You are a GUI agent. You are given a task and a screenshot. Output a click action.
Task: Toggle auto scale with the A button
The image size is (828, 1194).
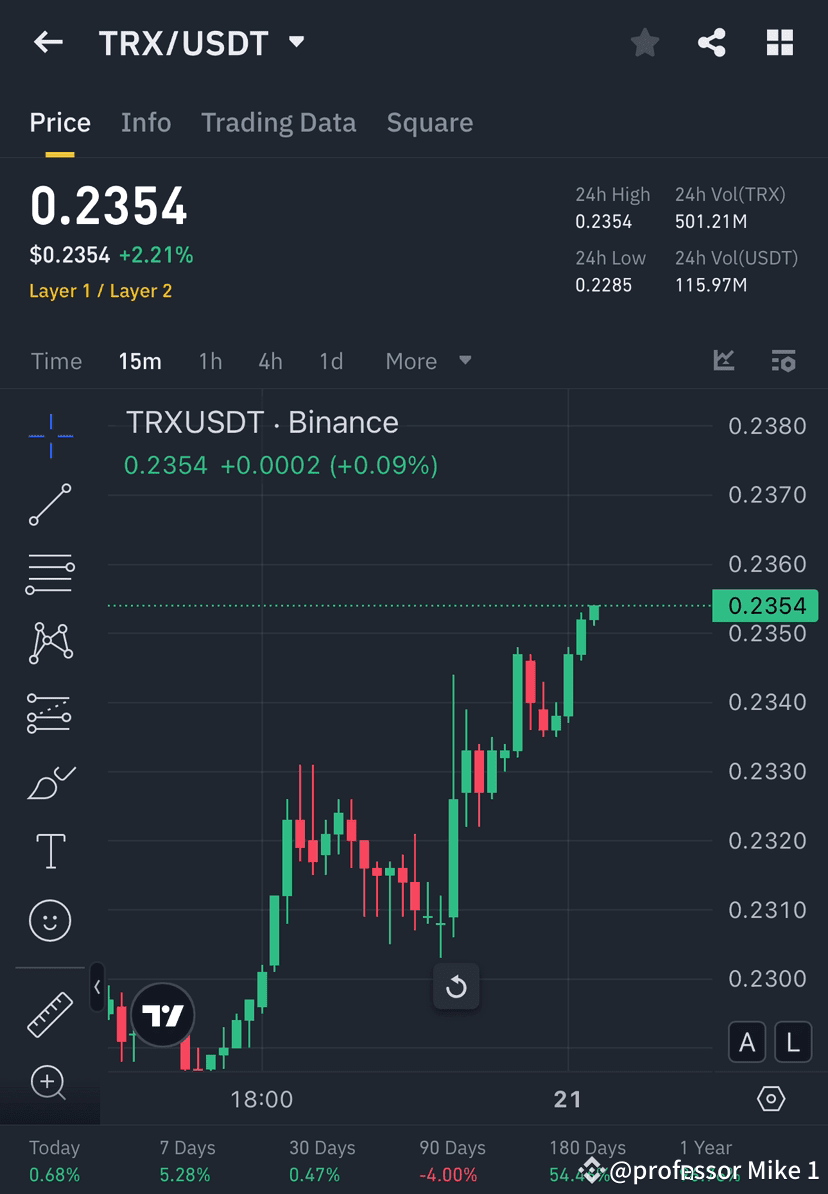(x=747, y=1041)
